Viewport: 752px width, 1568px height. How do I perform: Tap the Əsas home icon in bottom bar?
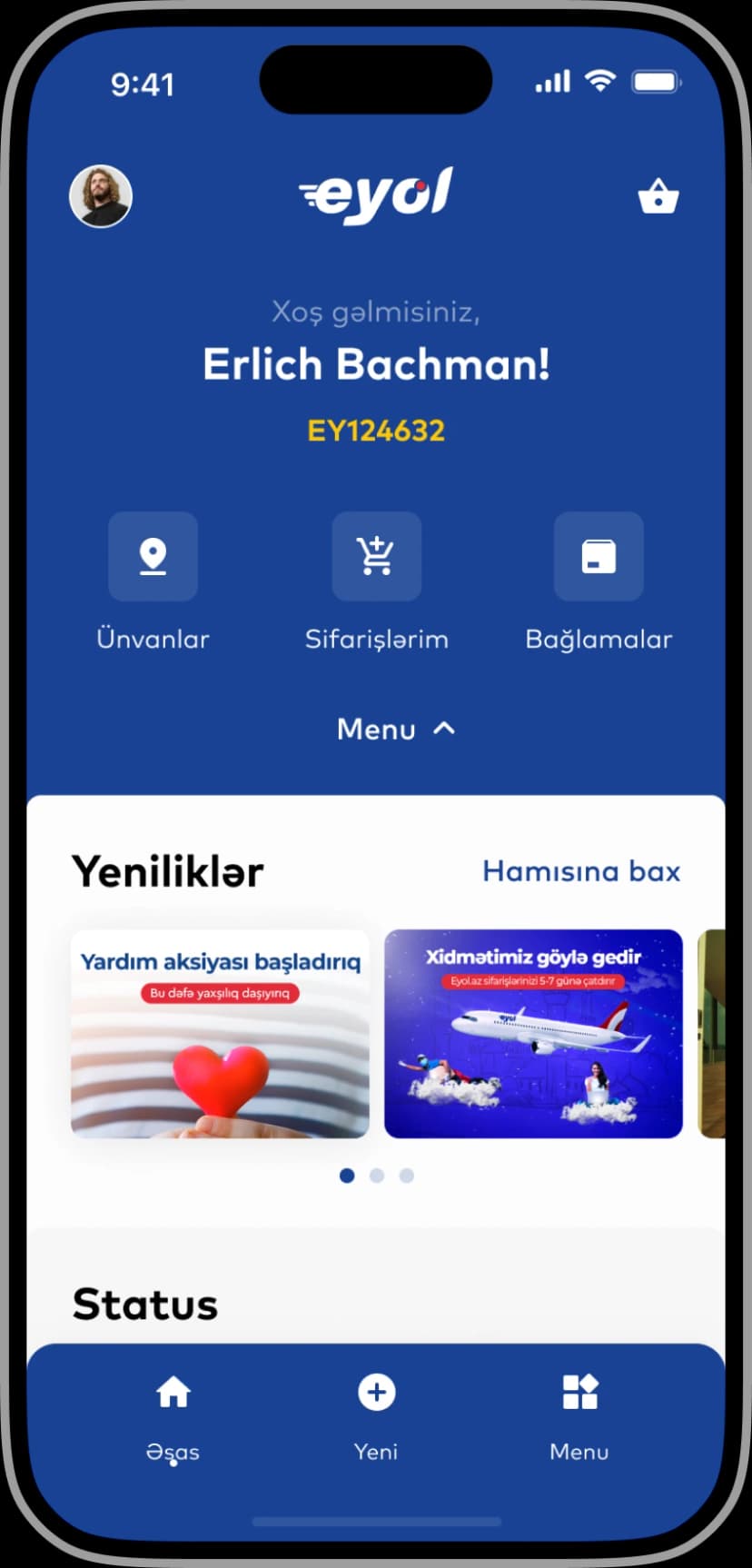point(173,1392)
